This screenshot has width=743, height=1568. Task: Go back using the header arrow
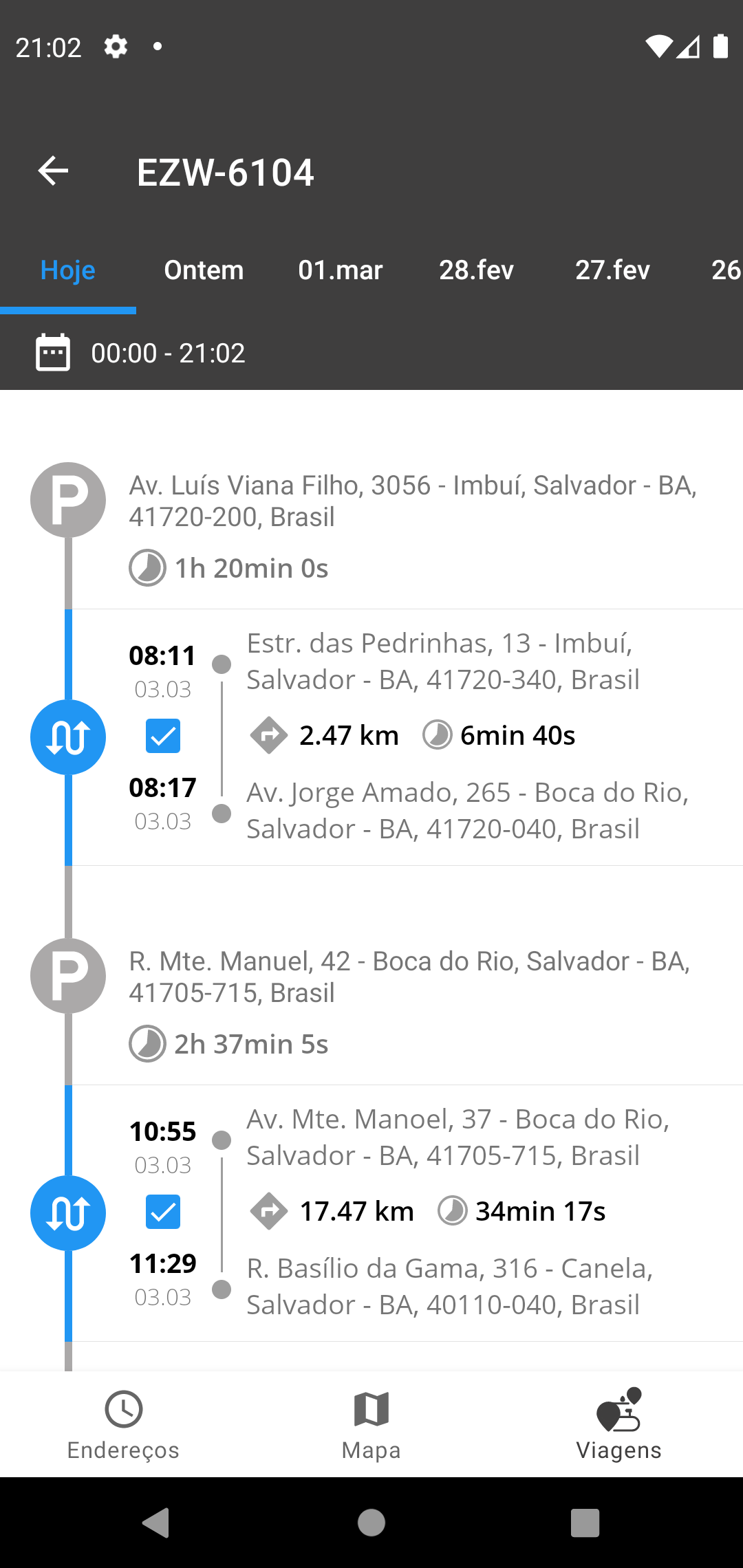[x=53, y=171]
